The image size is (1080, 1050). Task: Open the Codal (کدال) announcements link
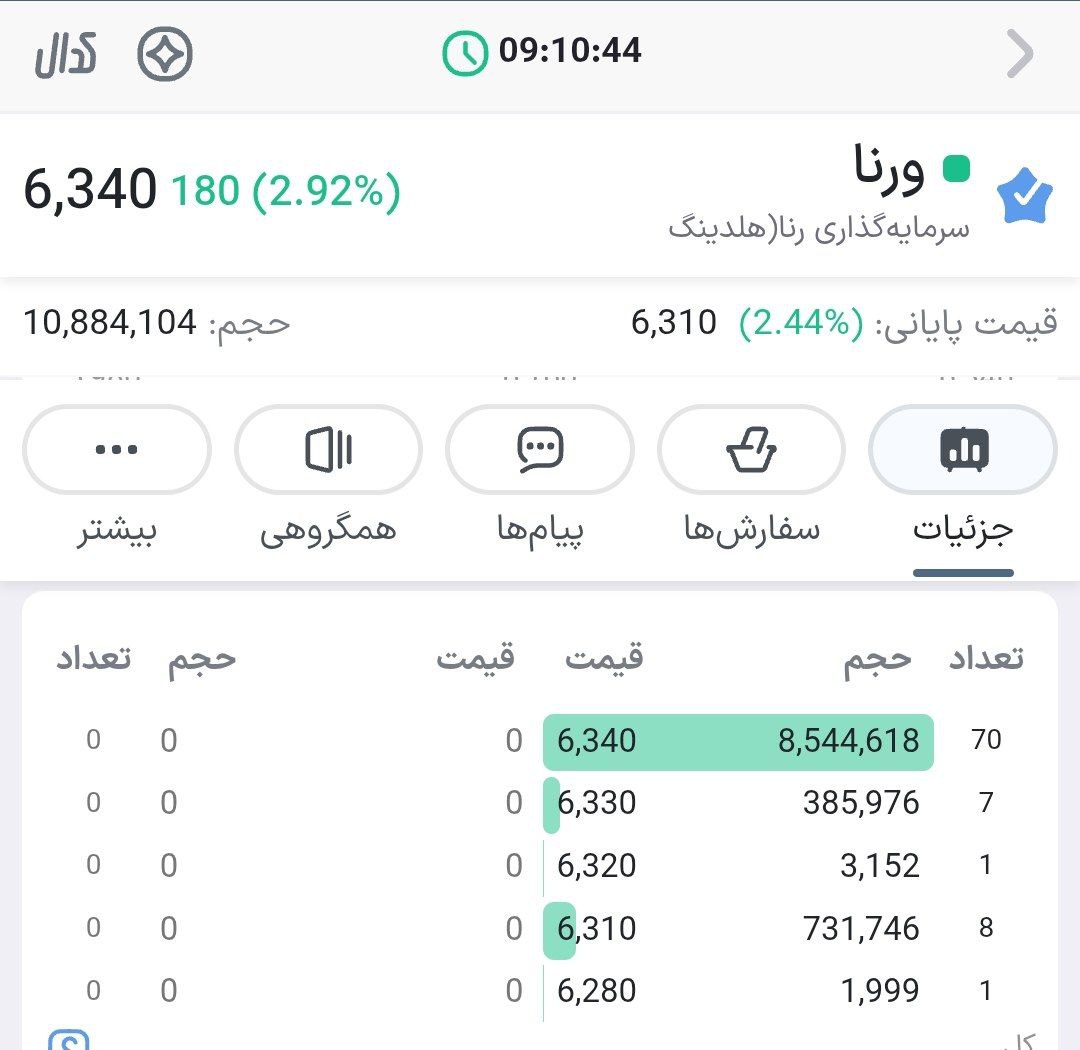66,54
